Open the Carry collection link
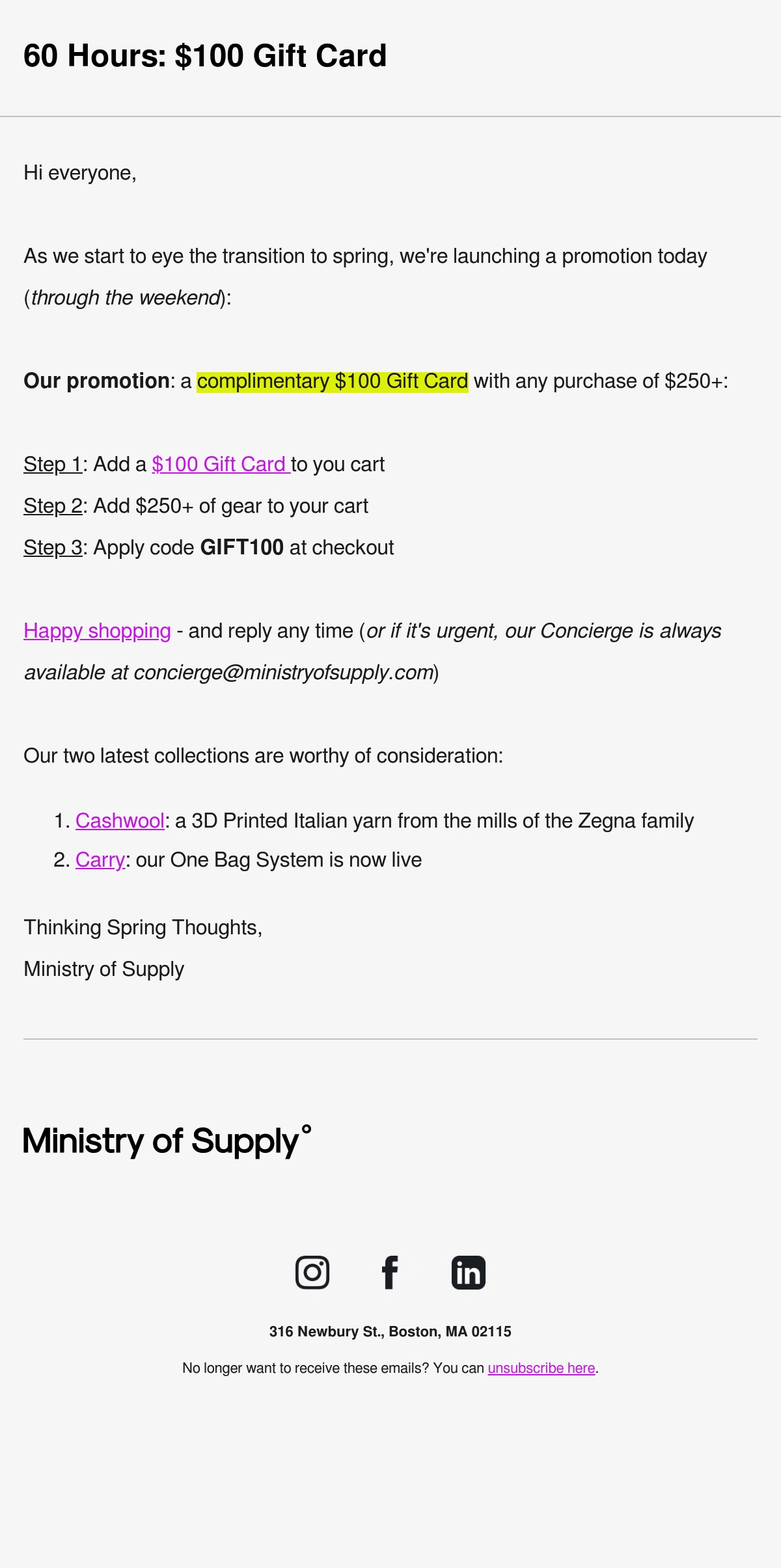Image resolution: width=781 pixels, height=1568 pixels. (100, 860)
